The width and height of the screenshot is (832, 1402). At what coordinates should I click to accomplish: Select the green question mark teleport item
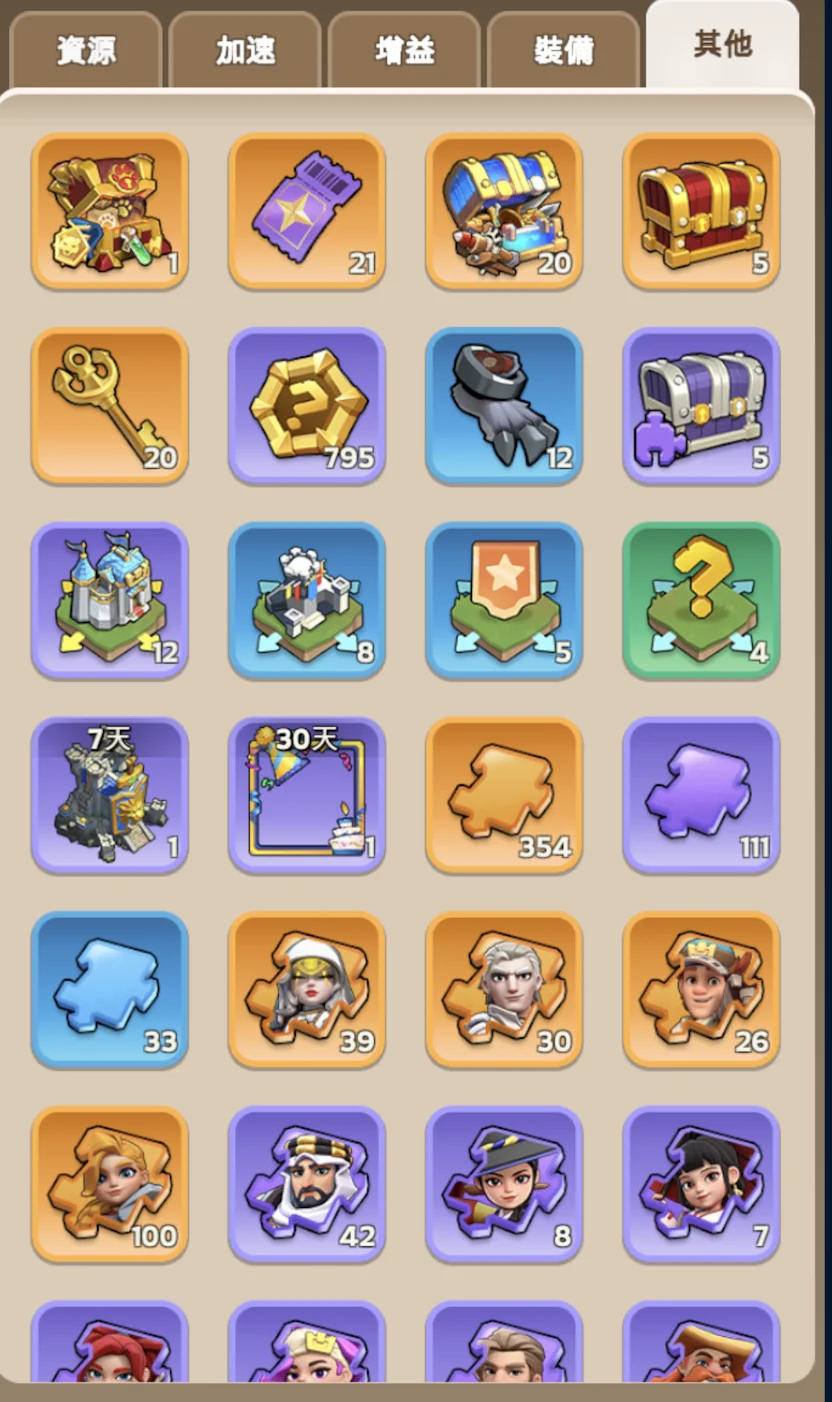point(701,599)
